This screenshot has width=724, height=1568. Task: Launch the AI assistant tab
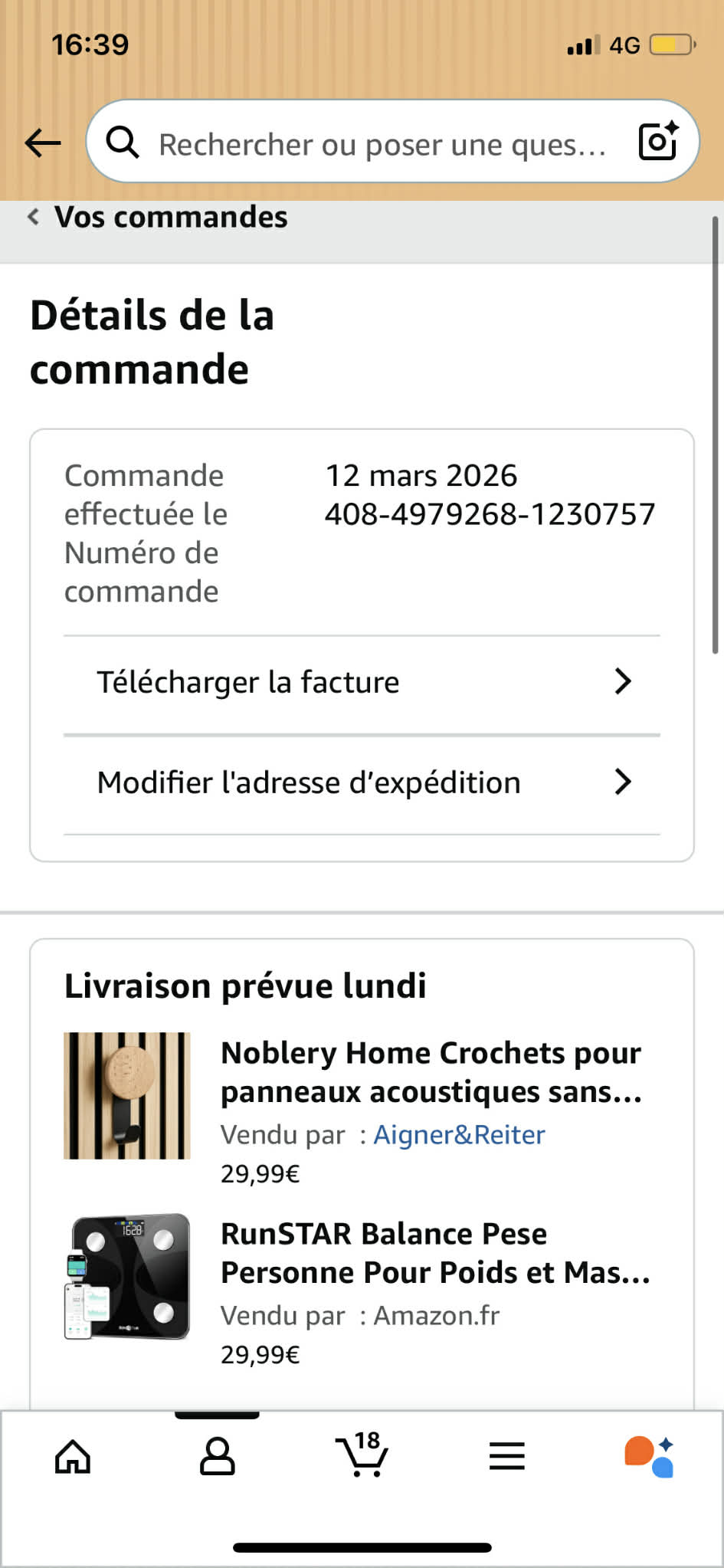coord(650,1456)
